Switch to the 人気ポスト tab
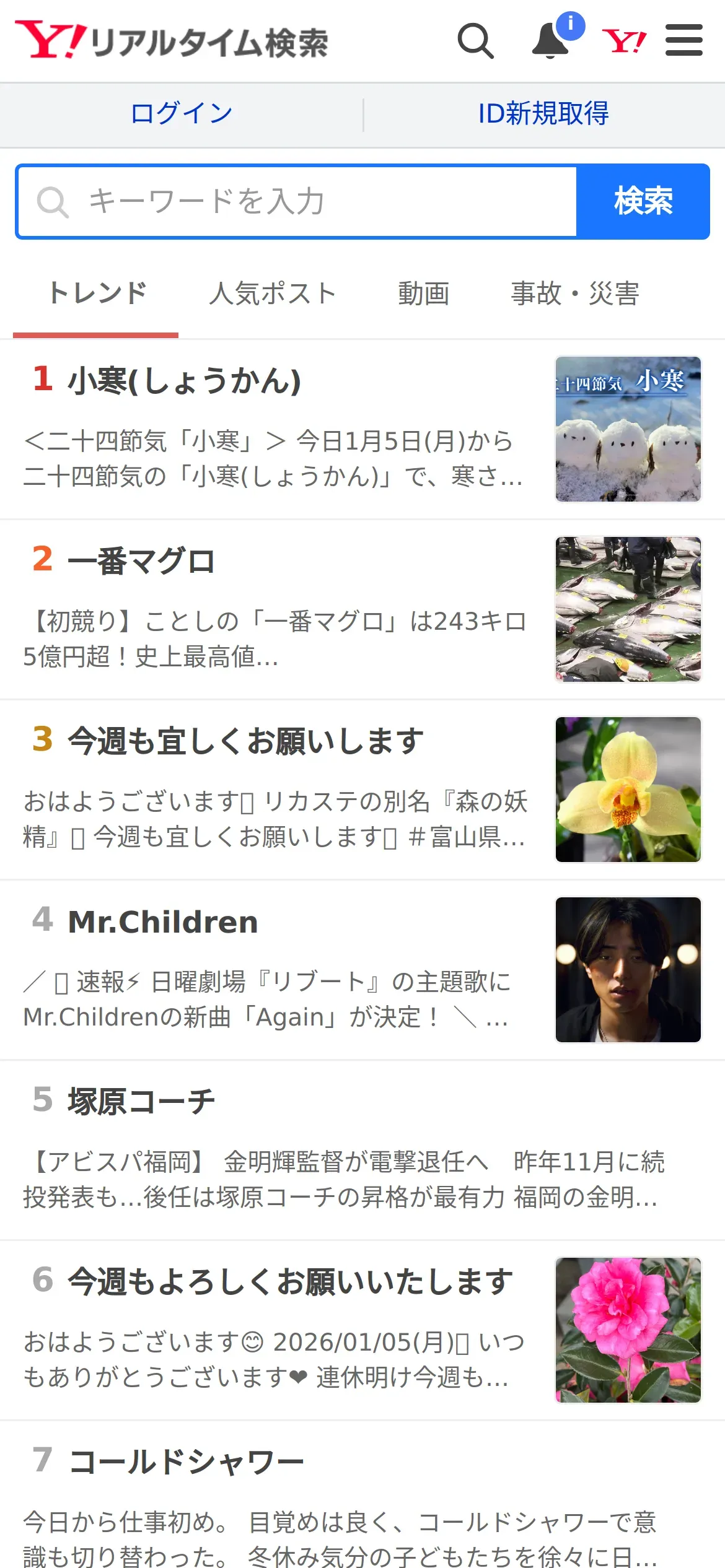 point(273,294)
